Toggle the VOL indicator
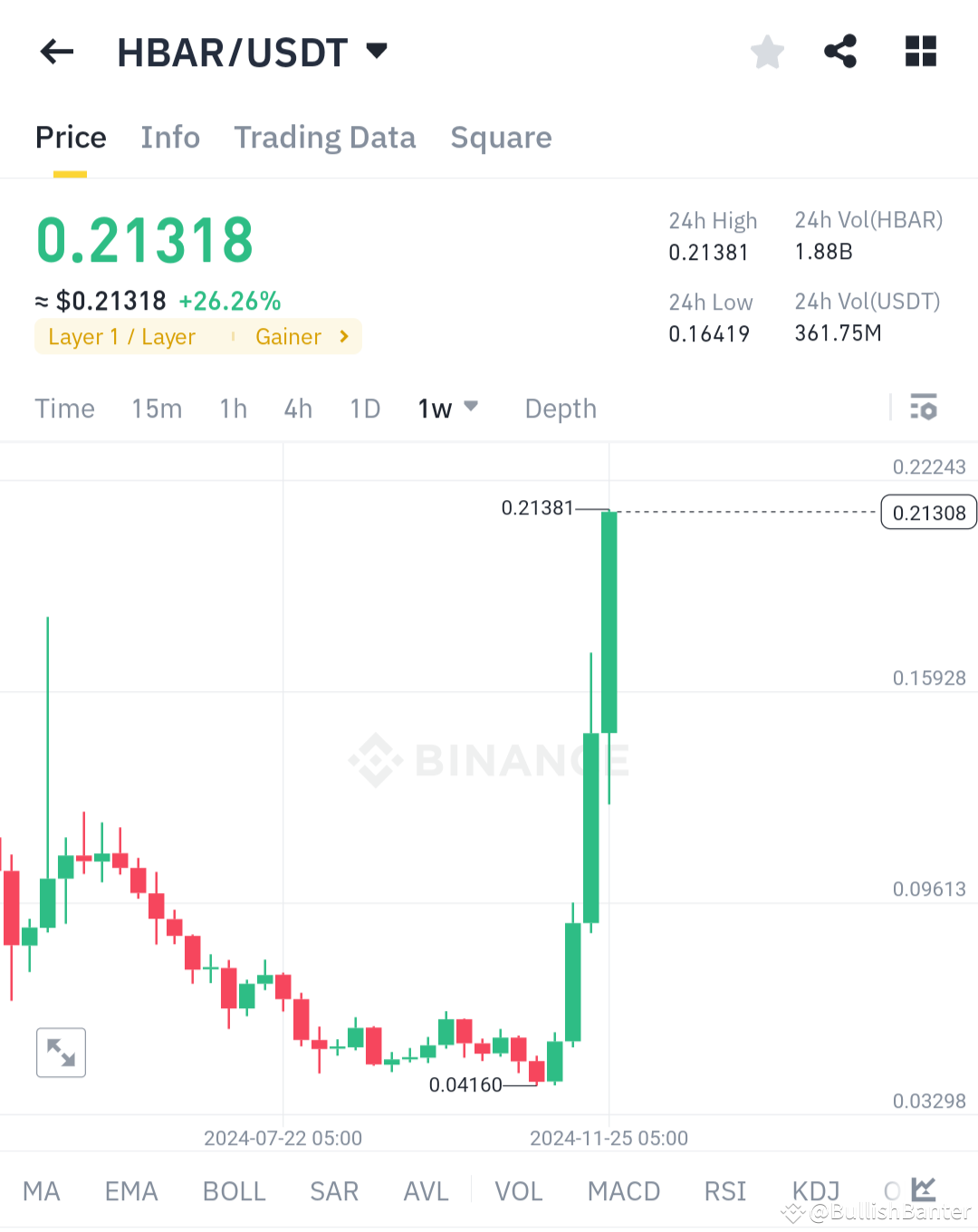The image size is (978, 1232). [x=518, y=1190]
